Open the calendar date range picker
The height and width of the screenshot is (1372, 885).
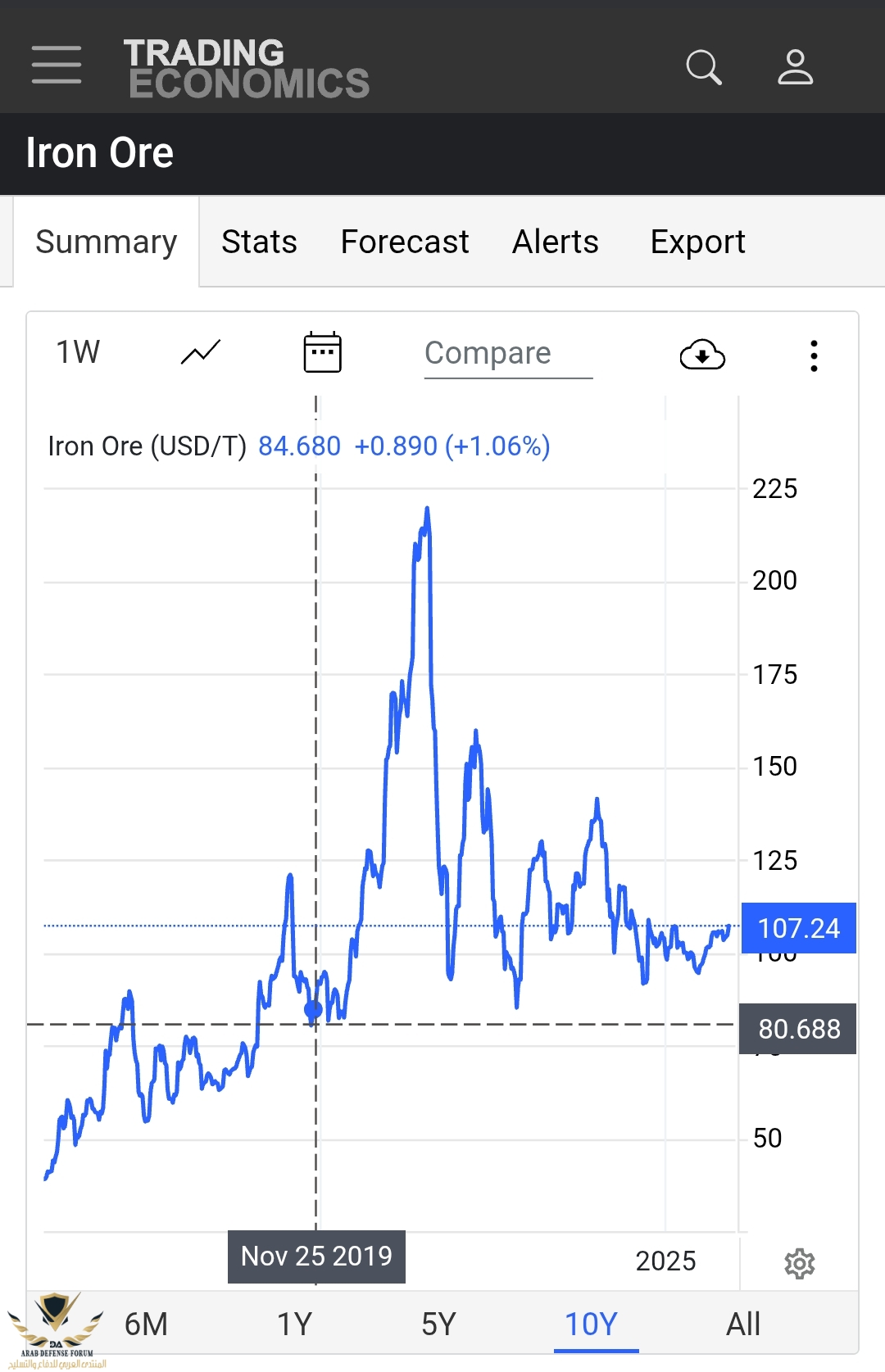tap(323, 353)
